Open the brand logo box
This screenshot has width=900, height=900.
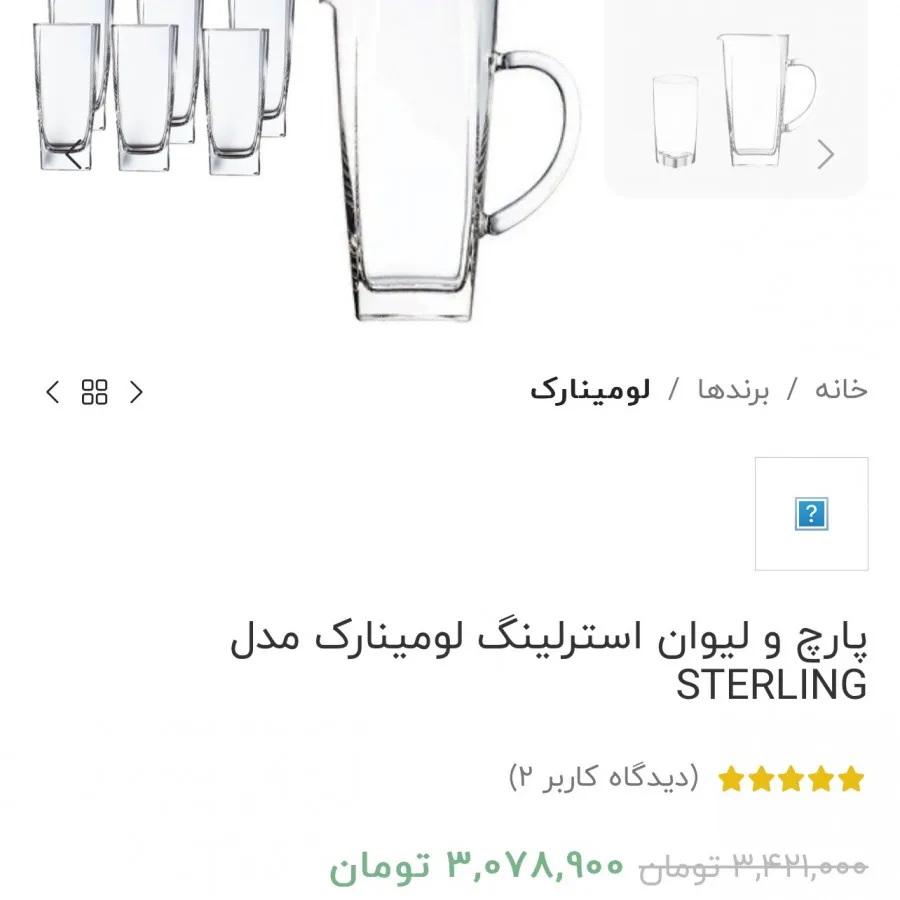(x=811, y=514)
